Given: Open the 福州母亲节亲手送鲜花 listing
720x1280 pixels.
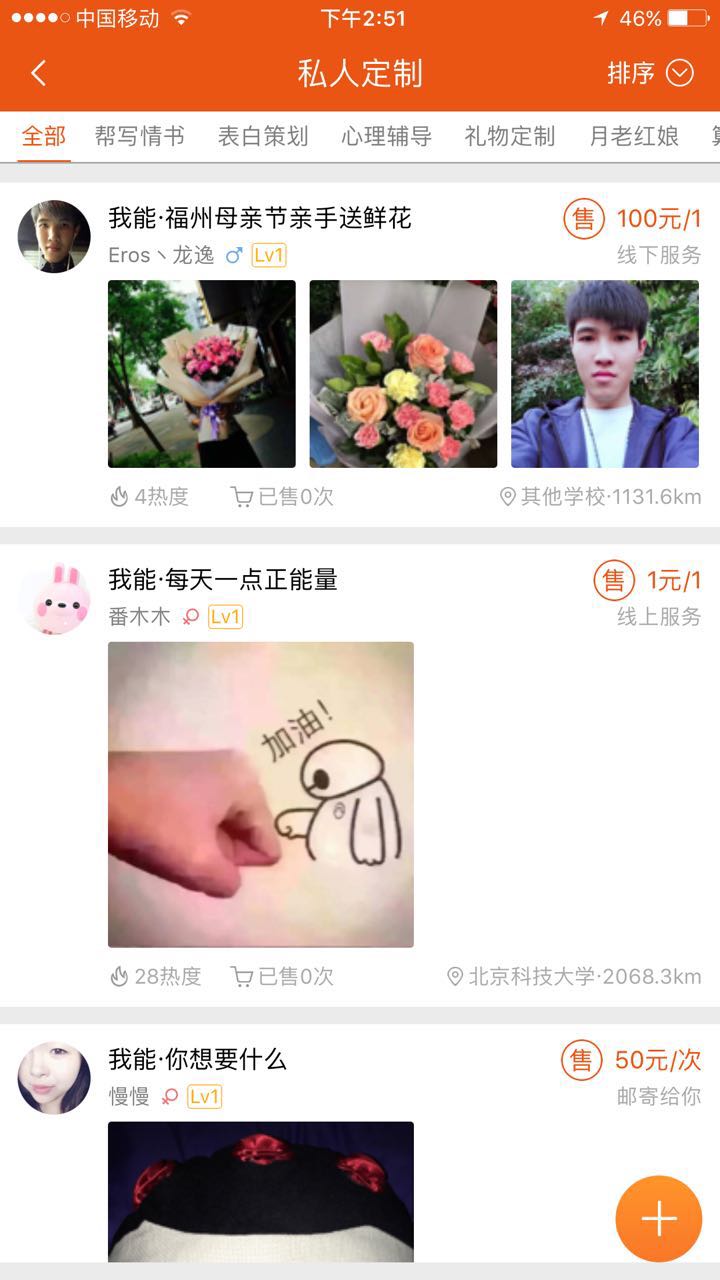Looking at the screenshot, I should click(260, 218).
